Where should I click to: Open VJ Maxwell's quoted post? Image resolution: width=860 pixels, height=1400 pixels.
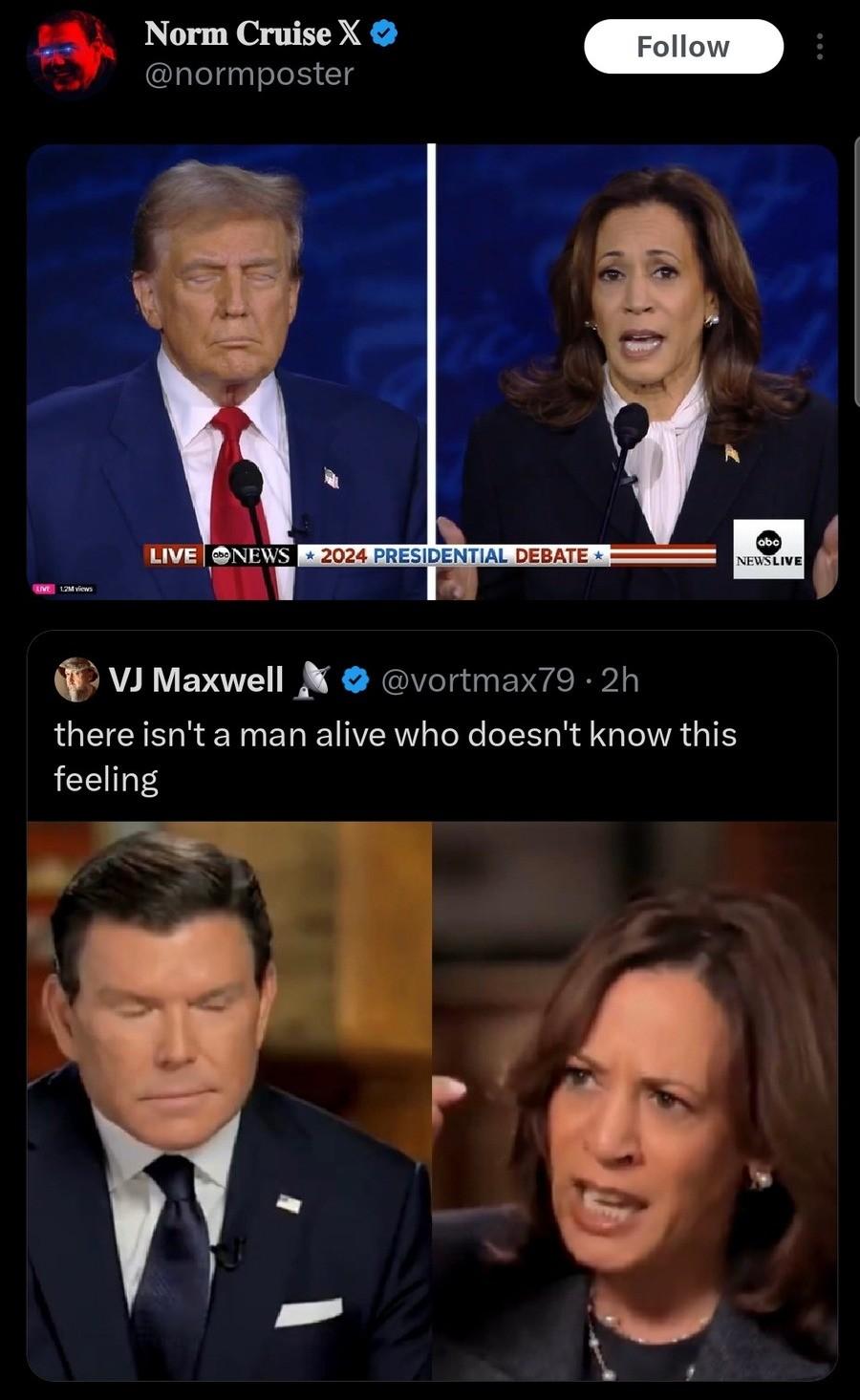(x=432, y=1005)
